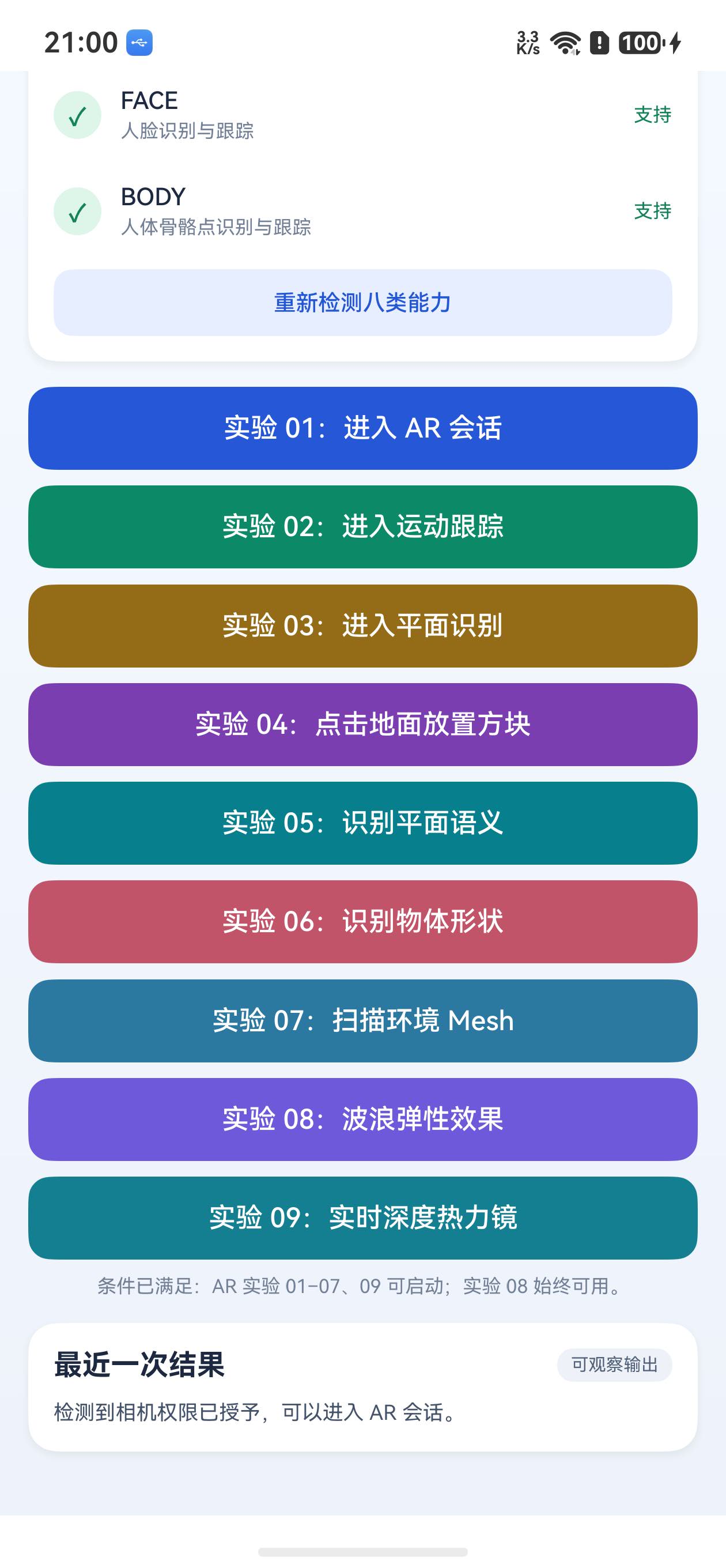Launch 实验 02 进入运动跟踪
Viewport: 726px width, 1568px height.
pyautogui.click(x=362, y=526)
